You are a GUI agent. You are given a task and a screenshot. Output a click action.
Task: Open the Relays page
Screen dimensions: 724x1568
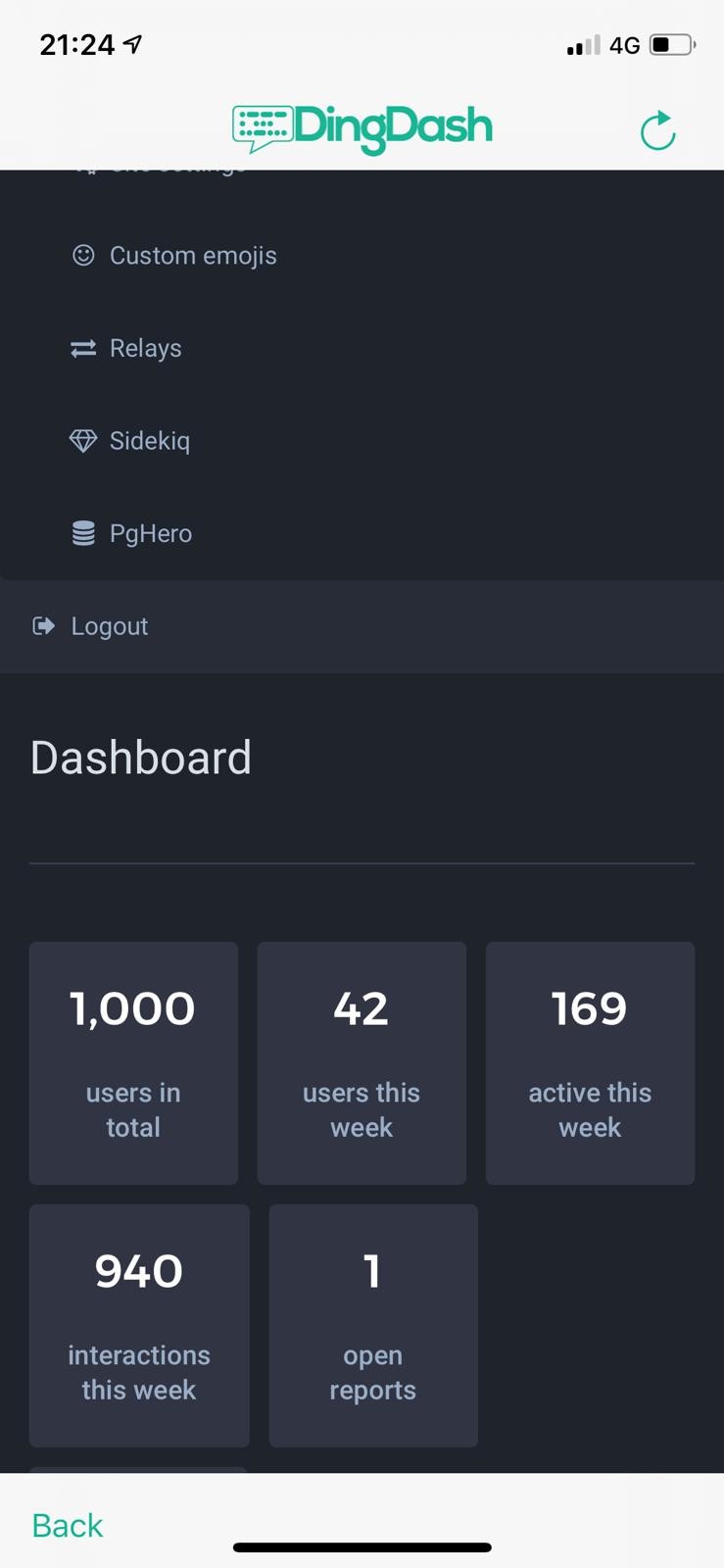(362, 348)
